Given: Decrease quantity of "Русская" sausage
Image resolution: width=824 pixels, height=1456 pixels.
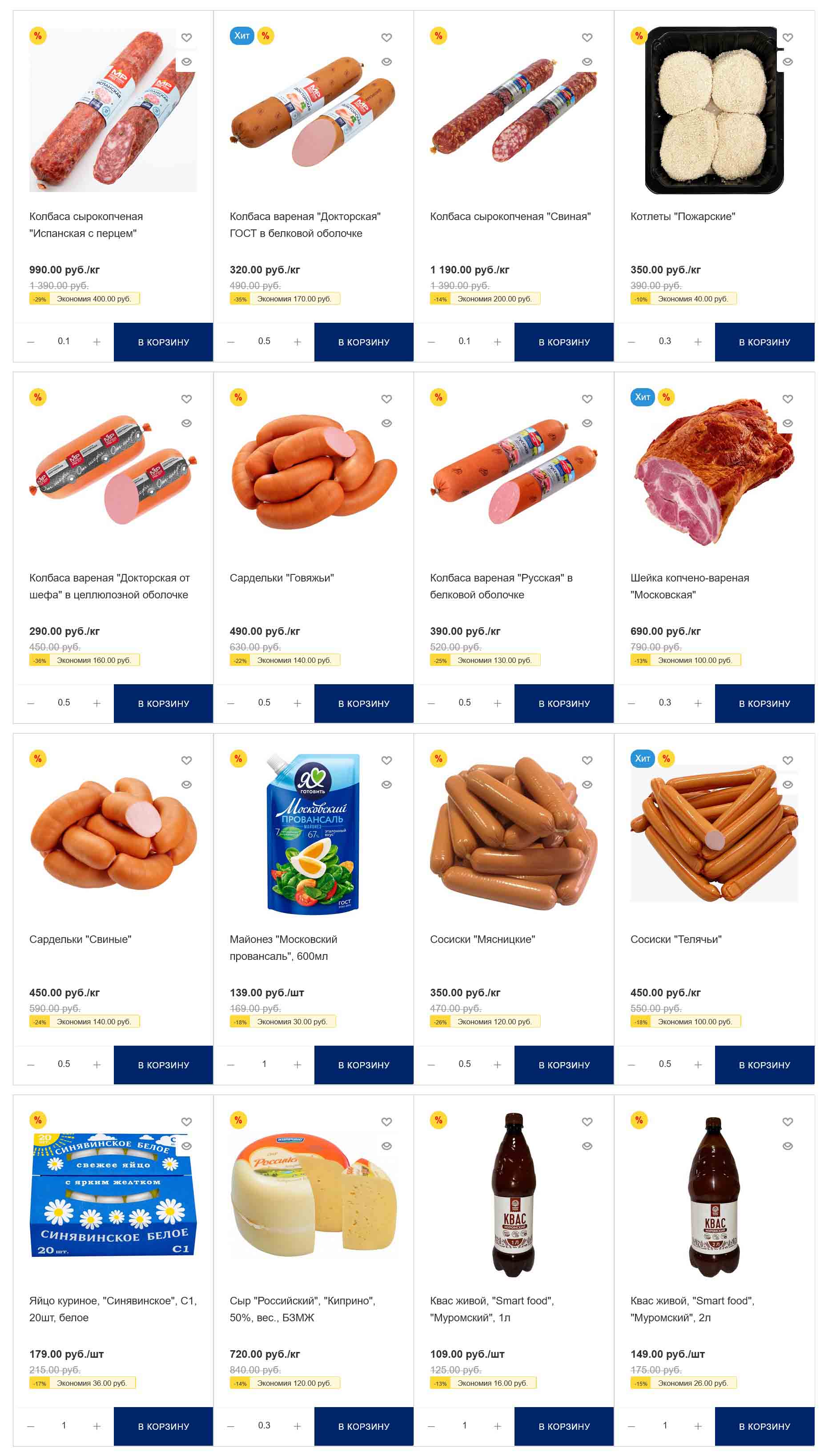Looking at the screenshot, I should 431,703.
